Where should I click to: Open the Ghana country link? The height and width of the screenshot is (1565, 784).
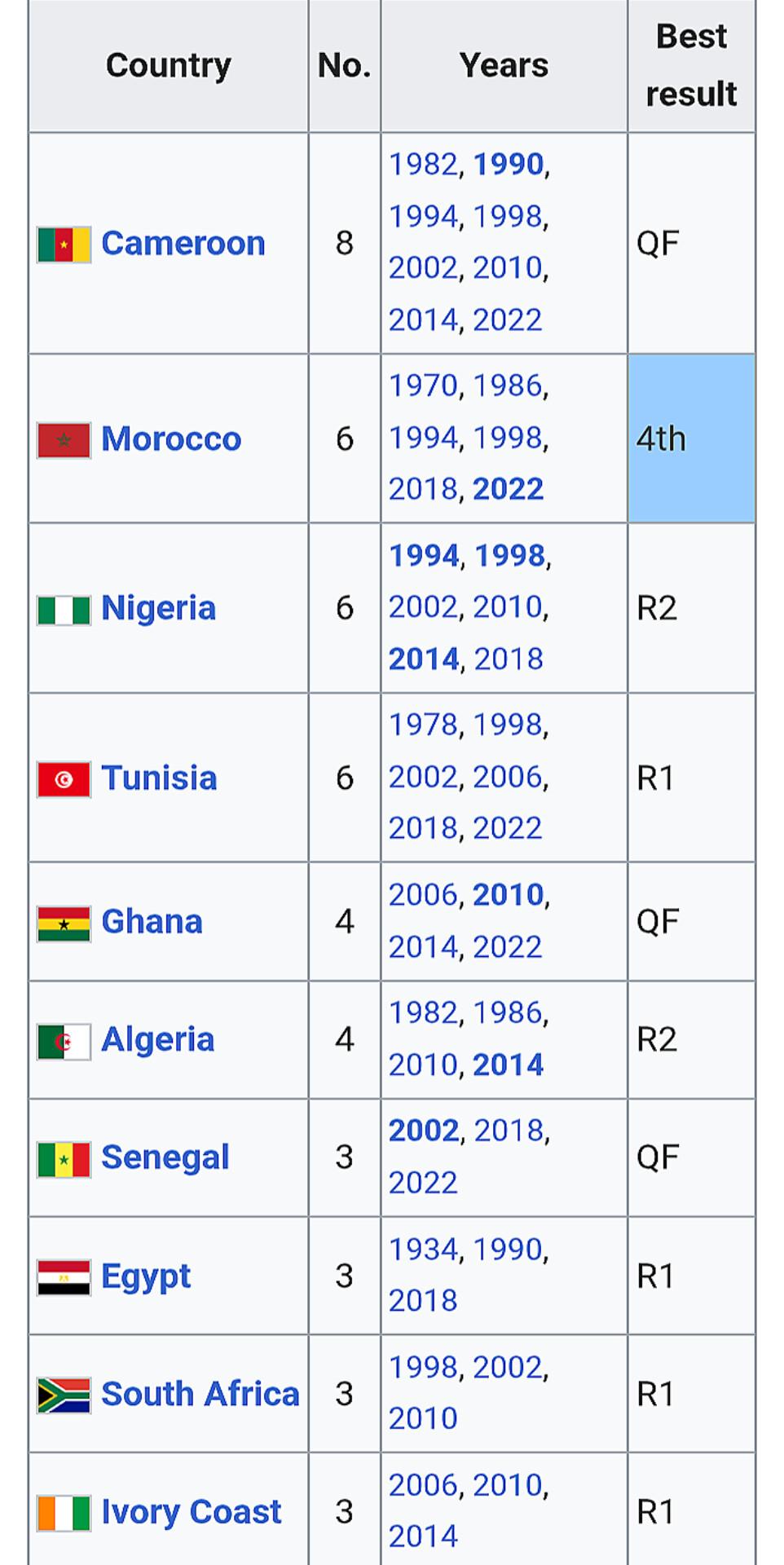[152, 922]
